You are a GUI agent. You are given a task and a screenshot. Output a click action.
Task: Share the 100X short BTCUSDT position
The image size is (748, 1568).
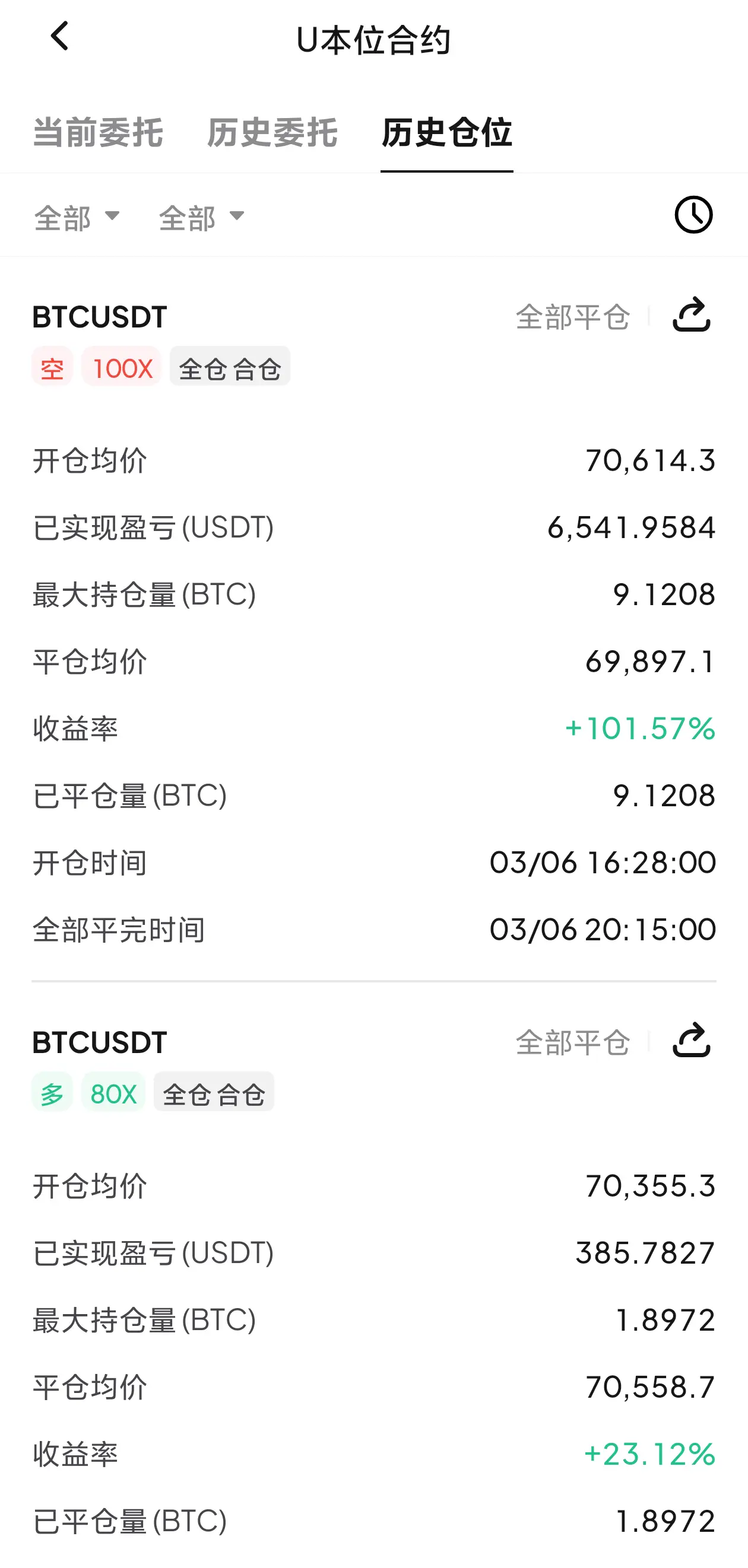[692, 314]
